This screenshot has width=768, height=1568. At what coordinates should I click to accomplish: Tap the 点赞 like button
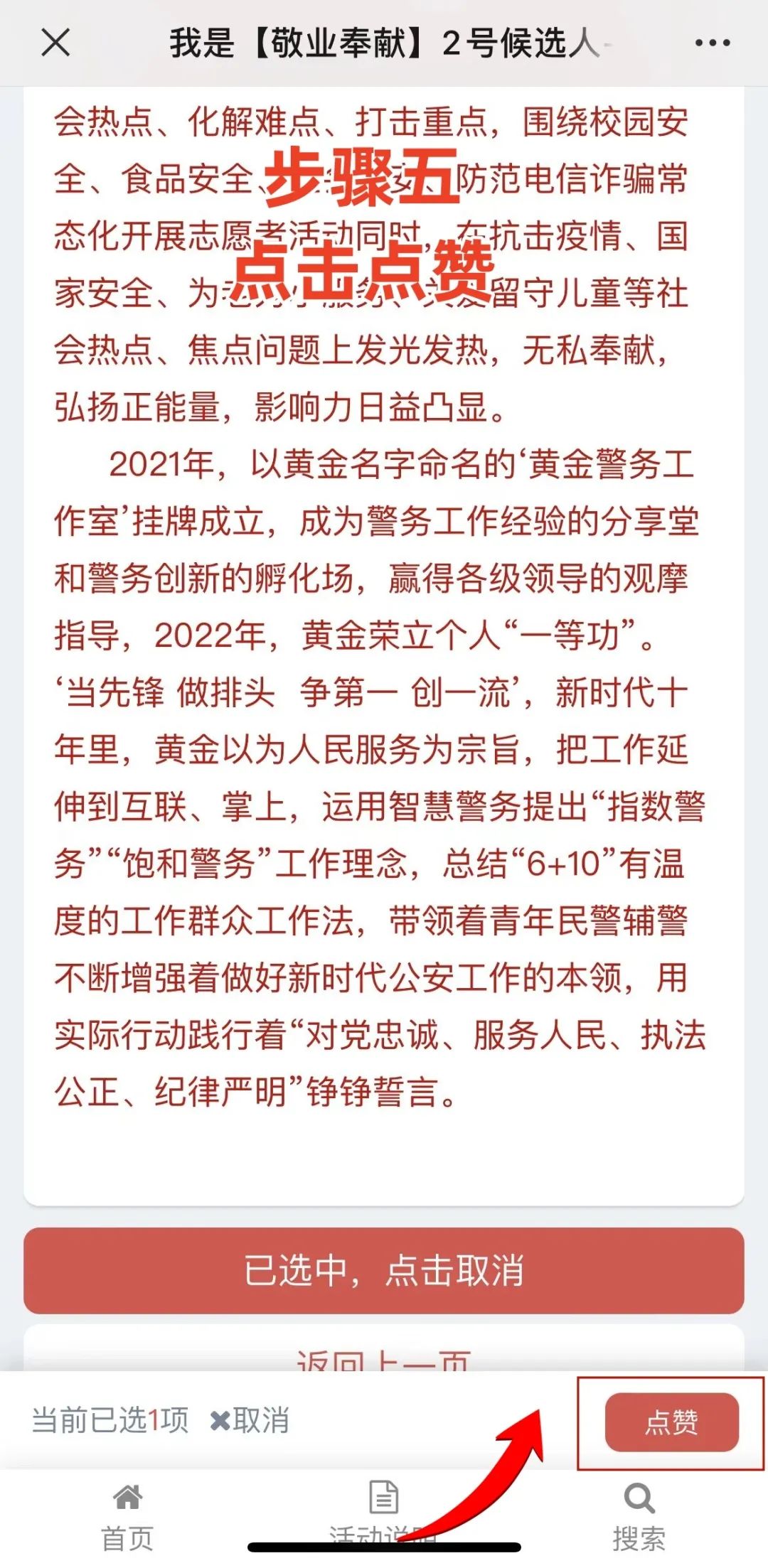tap(671, 1422)
